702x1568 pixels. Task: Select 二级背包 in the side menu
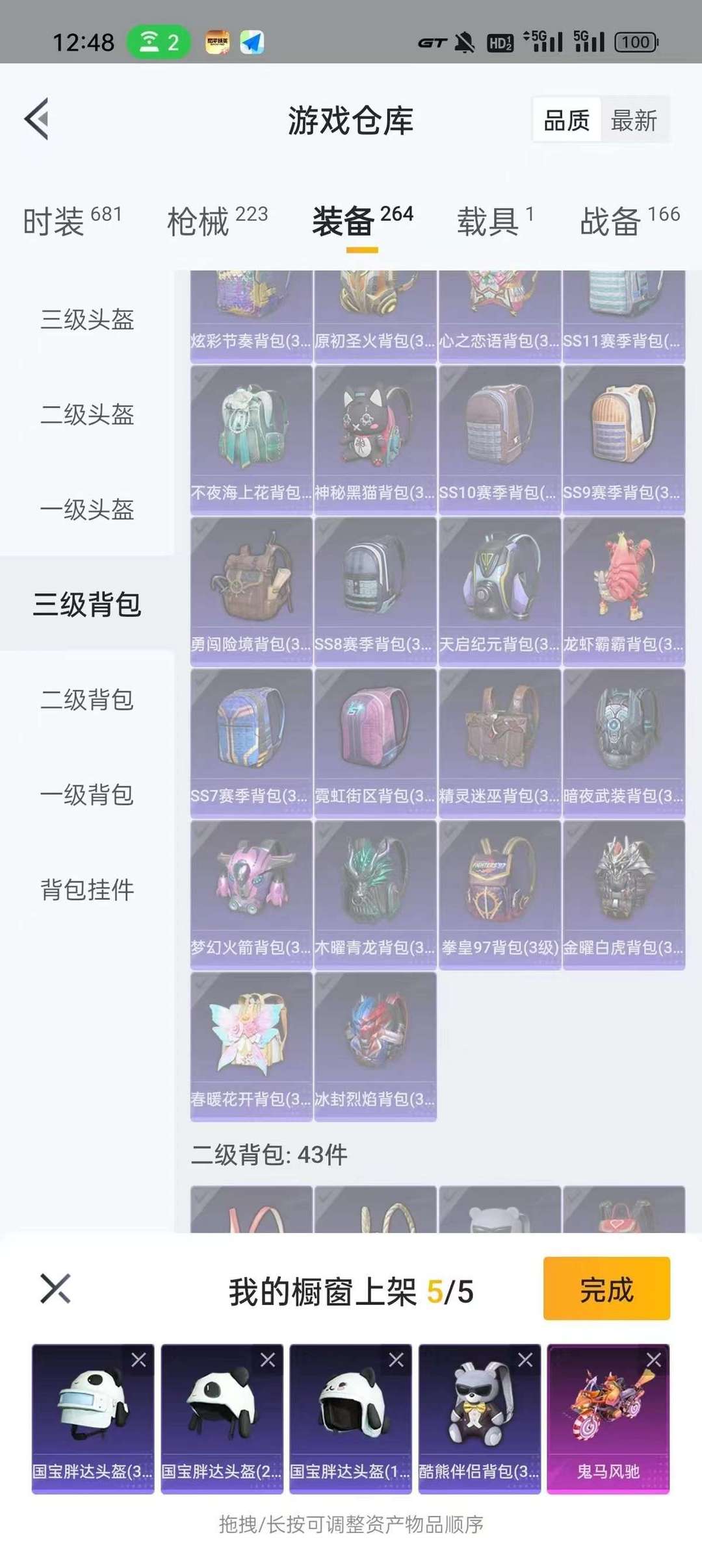tap(87, 700)
